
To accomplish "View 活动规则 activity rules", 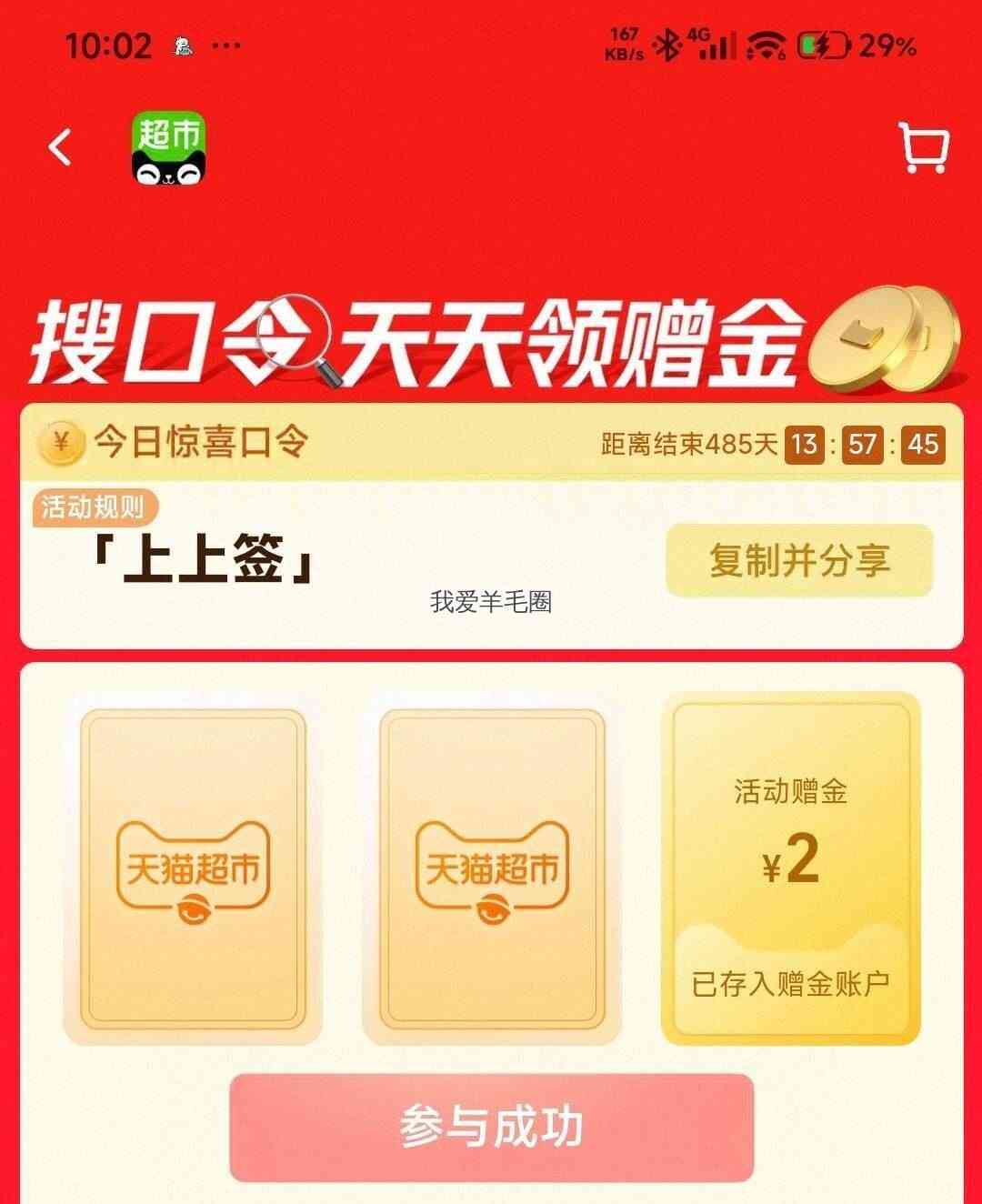I will (x=95, y=507).
